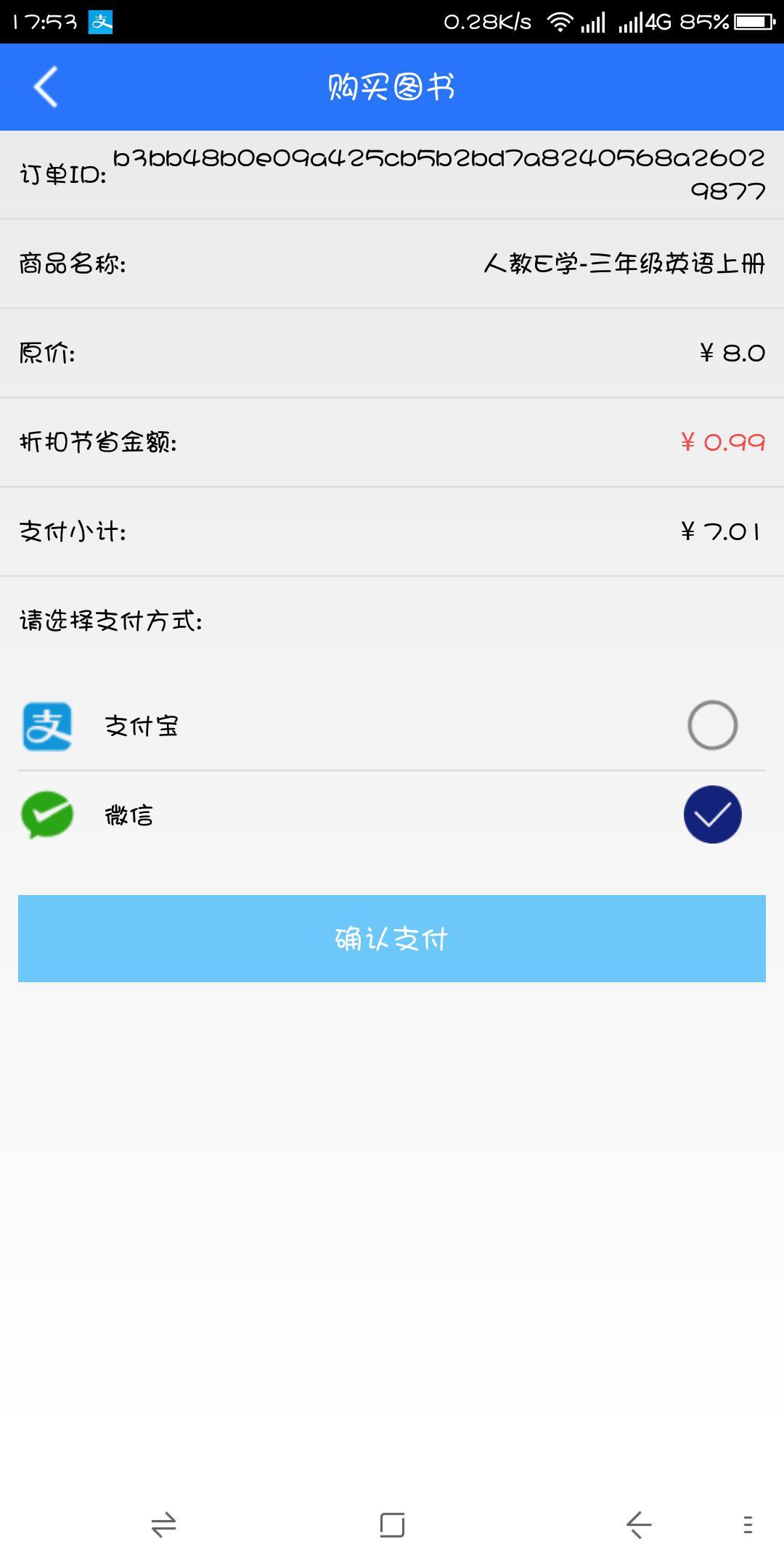Tap the Wi-Fi icon in status bar

tap(560, 20)
